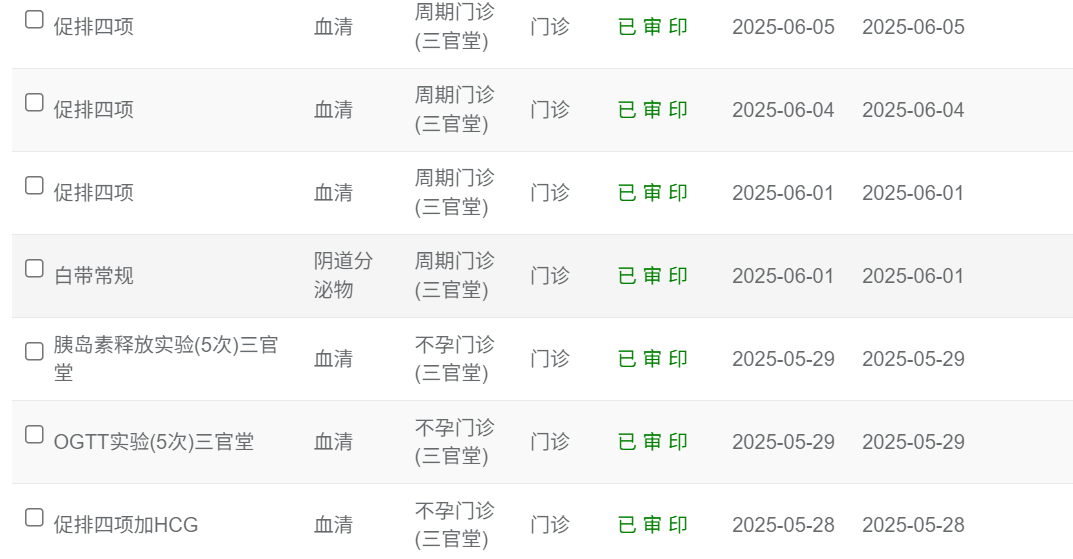Check the 促排四项 row dated 2025-06-05
The image size is (1073, 559).
(x=34, y=19)
